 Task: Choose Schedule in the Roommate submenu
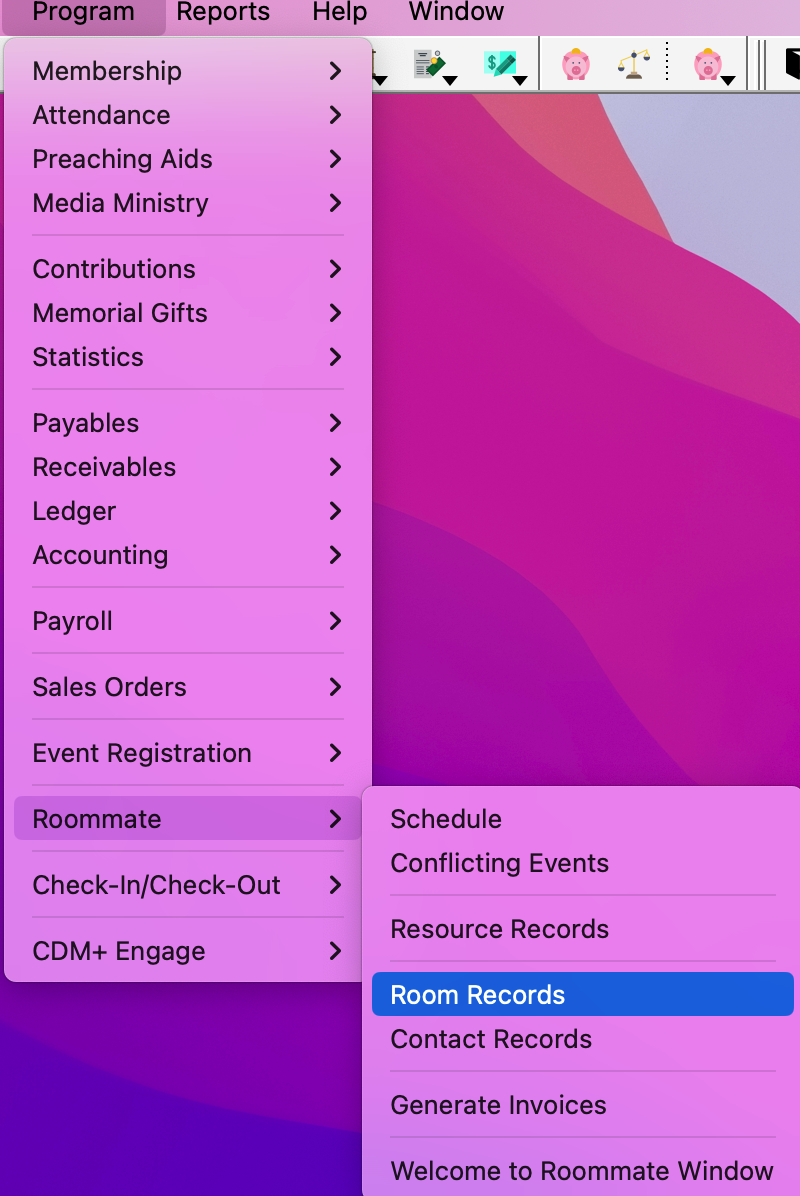tap(446, 819)
